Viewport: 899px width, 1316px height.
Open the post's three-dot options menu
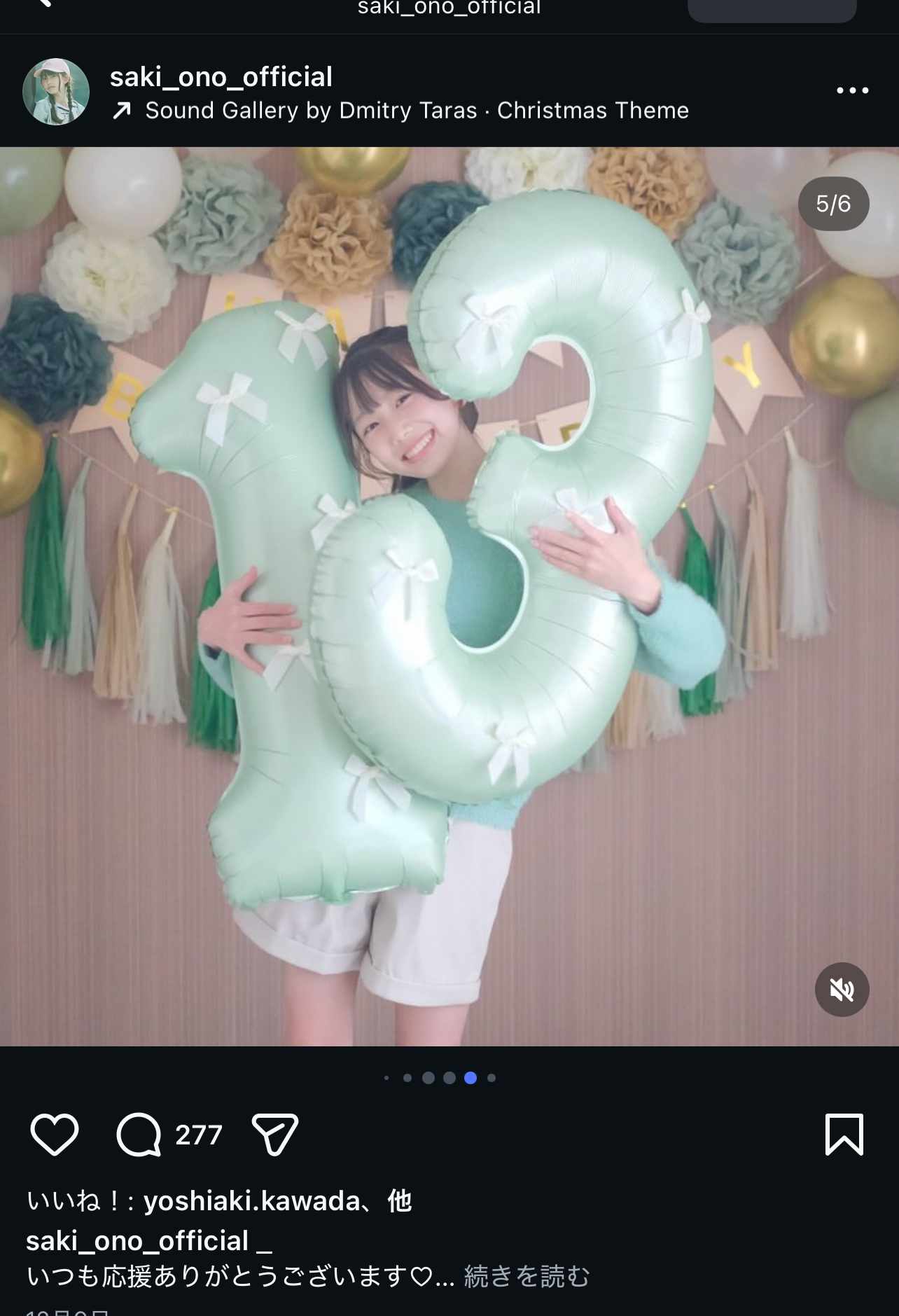pos(852,90)
